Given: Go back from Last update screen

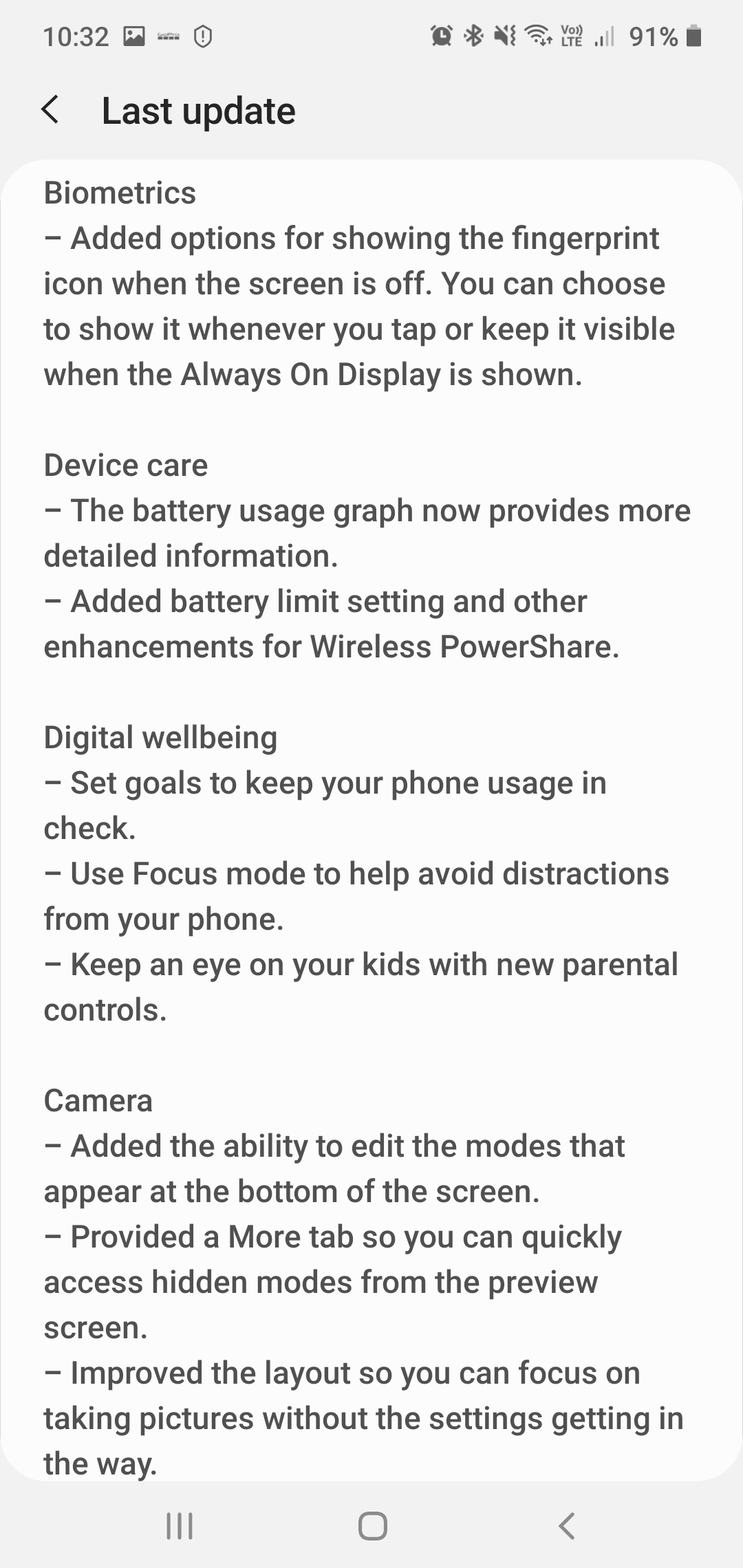Looking at the screenshot, I should pyautogui.click(x=50, y=110).
